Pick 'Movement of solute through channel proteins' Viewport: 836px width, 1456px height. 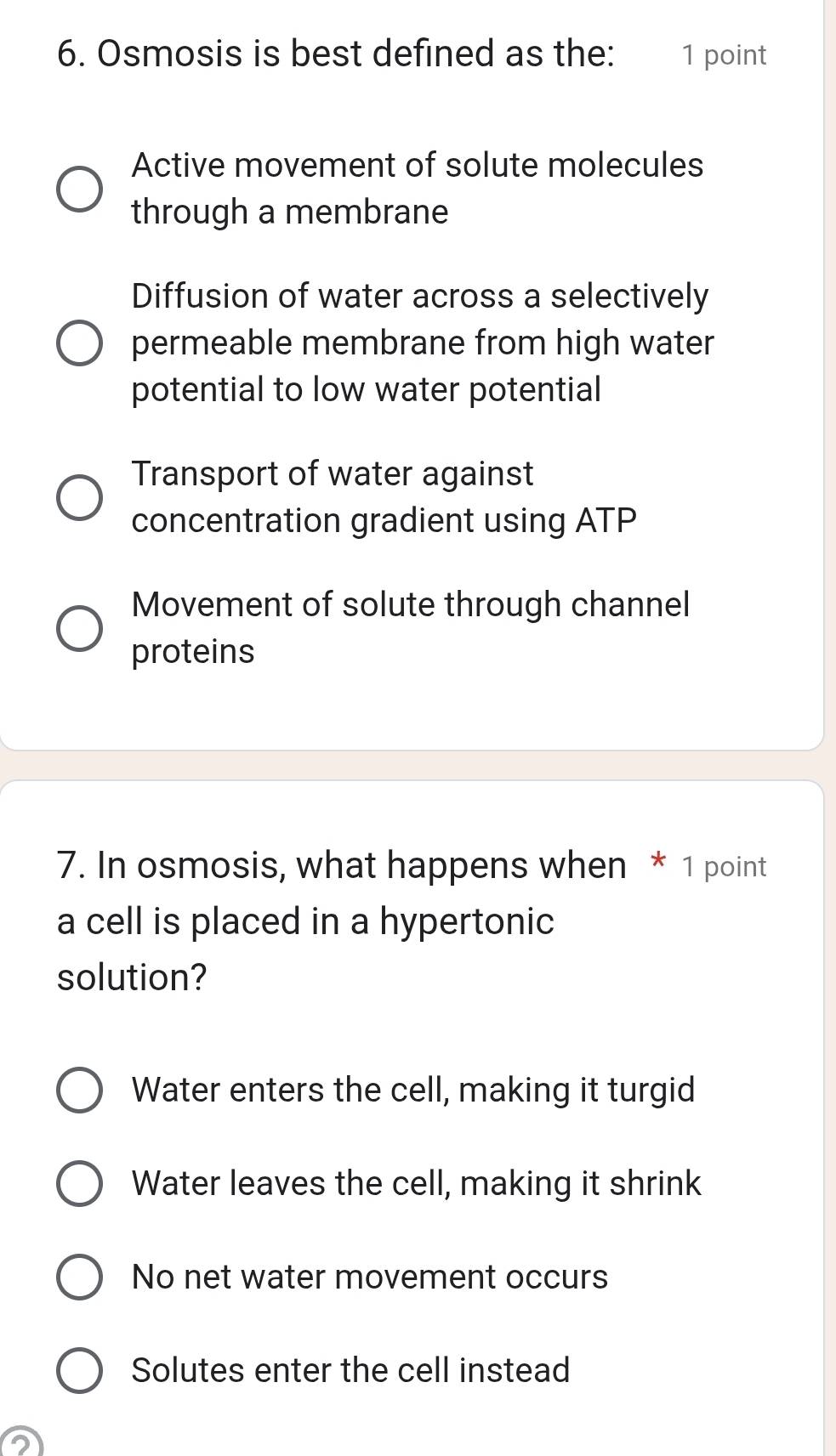(x=79, y=627)
